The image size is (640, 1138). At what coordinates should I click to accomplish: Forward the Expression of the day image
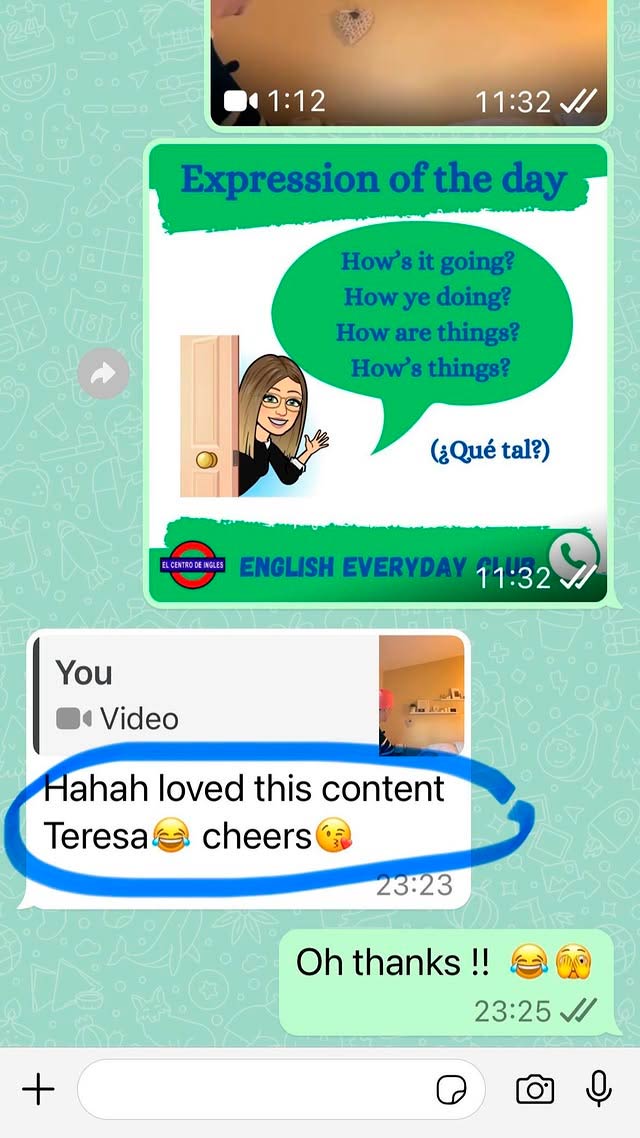click(x=104, y=375)
